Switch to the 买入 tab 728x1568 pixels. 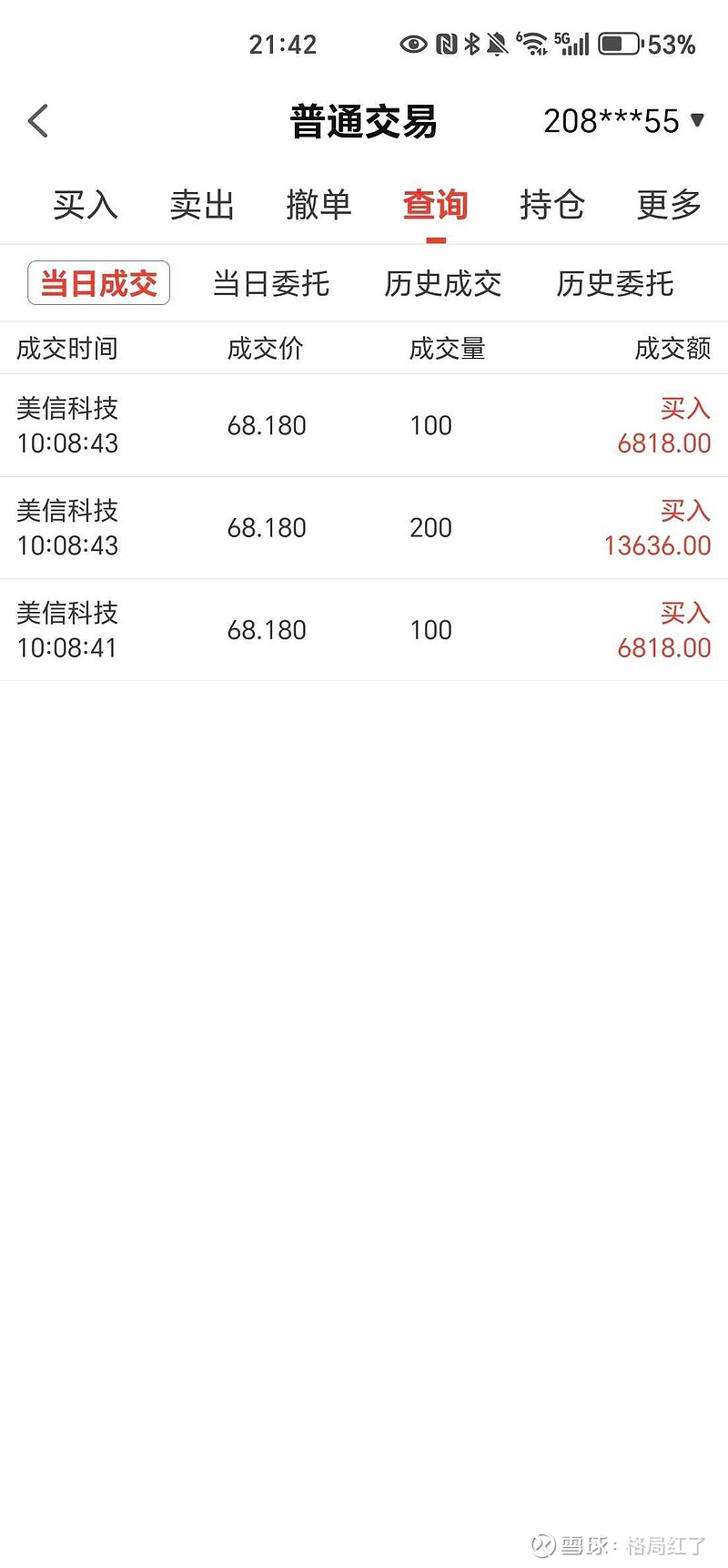(x=86, y=205)
